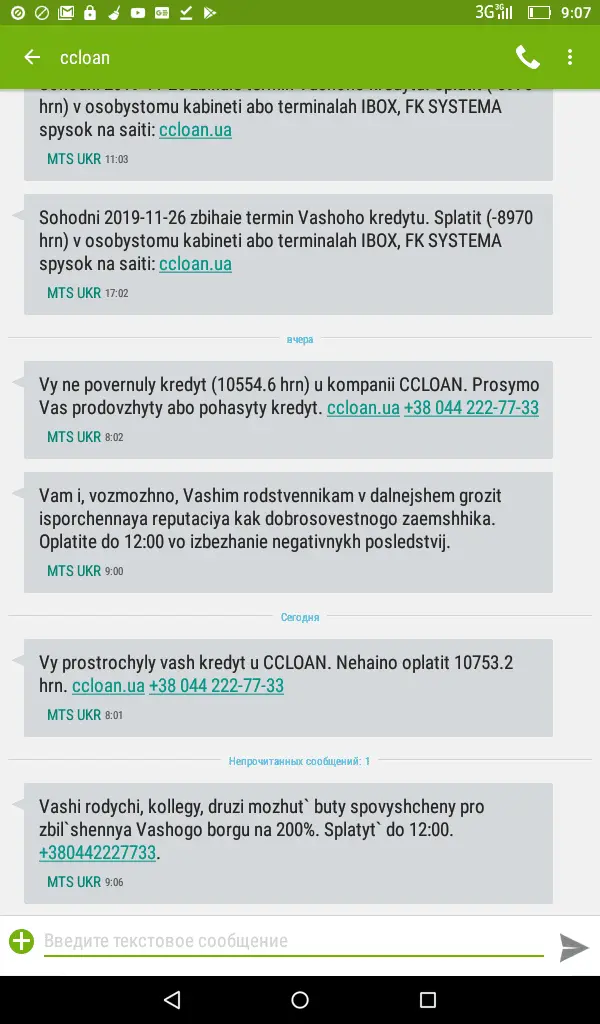The image size is (600, 1024).
Task: Dial +38 044 222-77-33 from the 8:01 message
Action: tap(216, 686)
